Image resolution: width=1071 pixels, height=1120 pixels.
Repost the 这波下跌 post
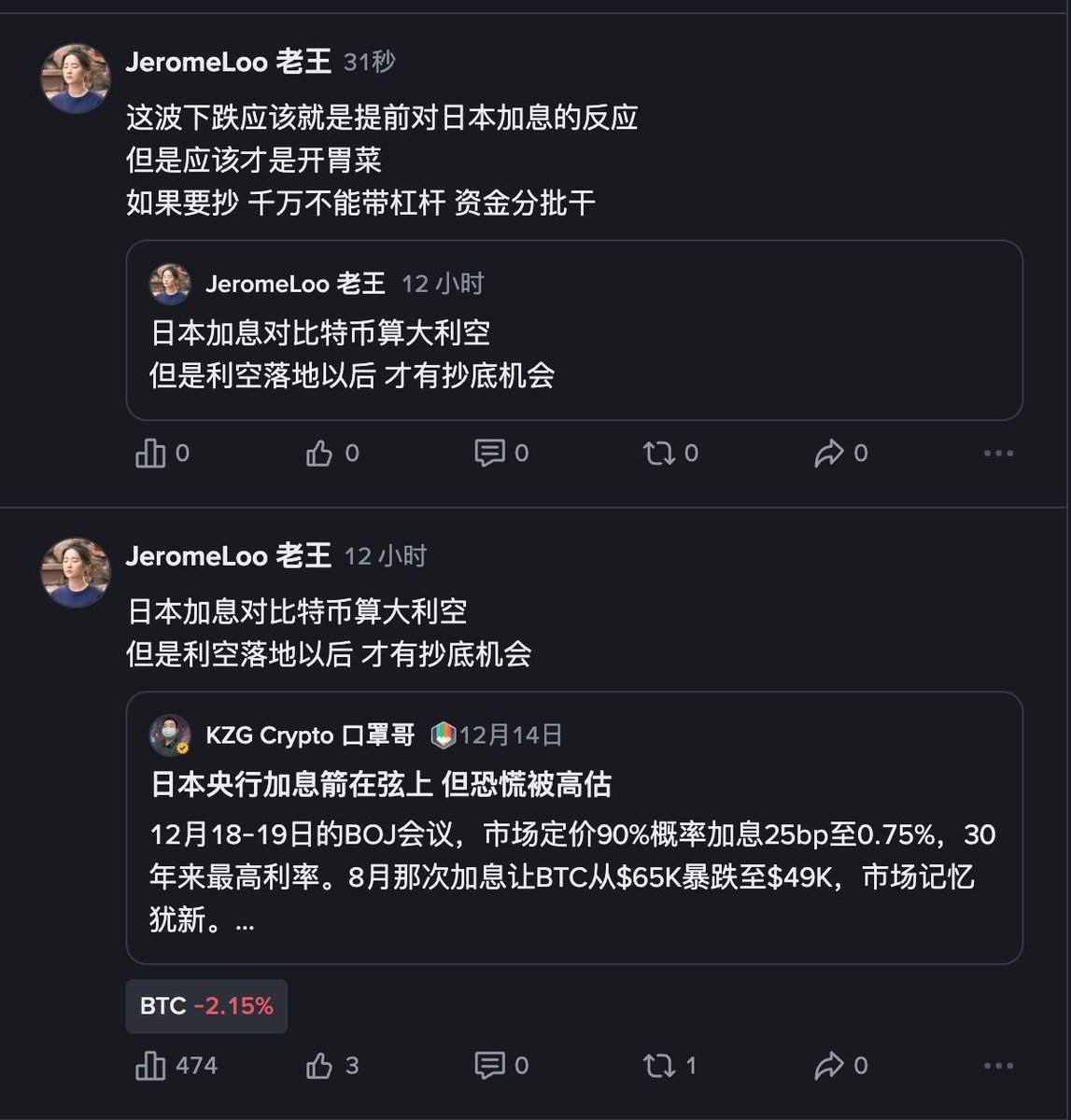659,454
